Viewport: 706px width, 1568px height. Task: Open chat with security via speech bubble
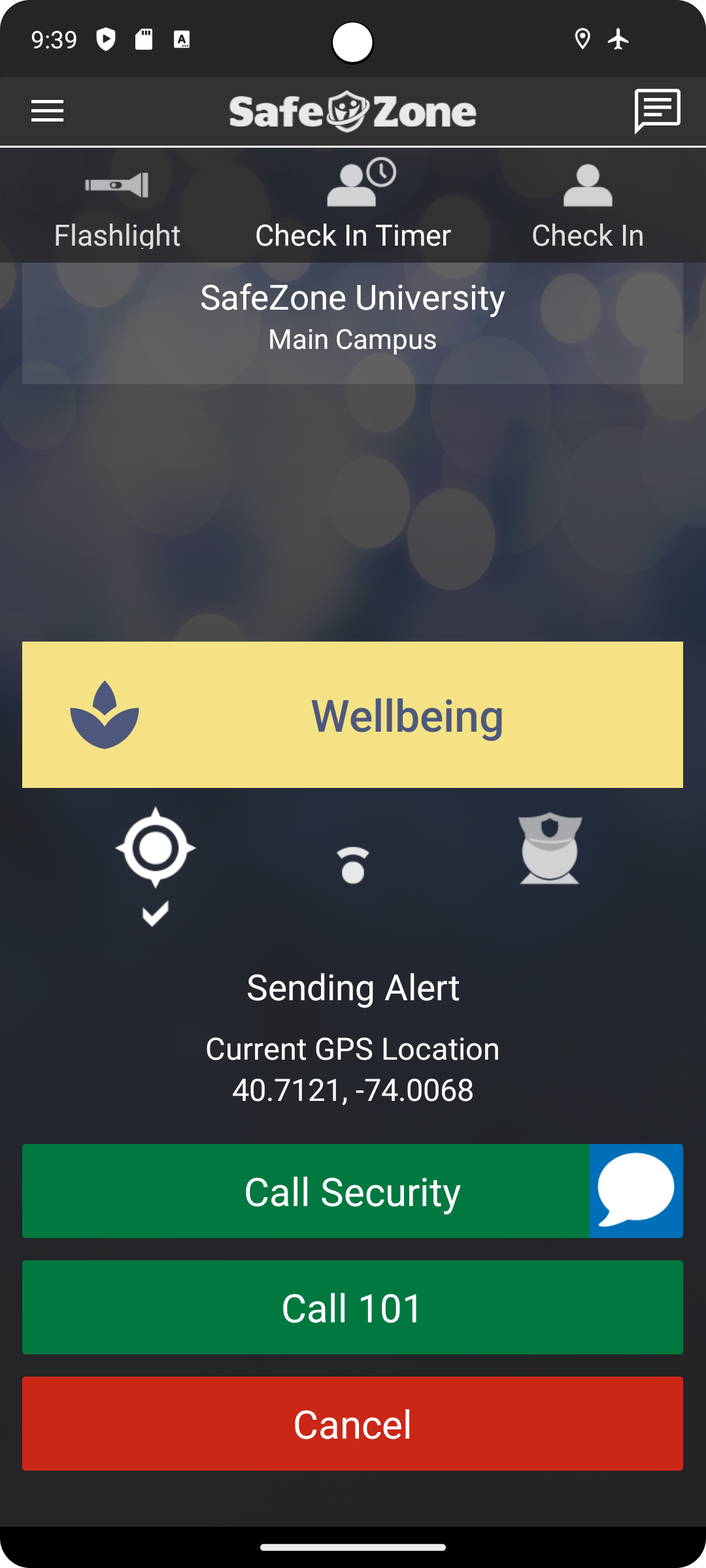(635, 1191)
